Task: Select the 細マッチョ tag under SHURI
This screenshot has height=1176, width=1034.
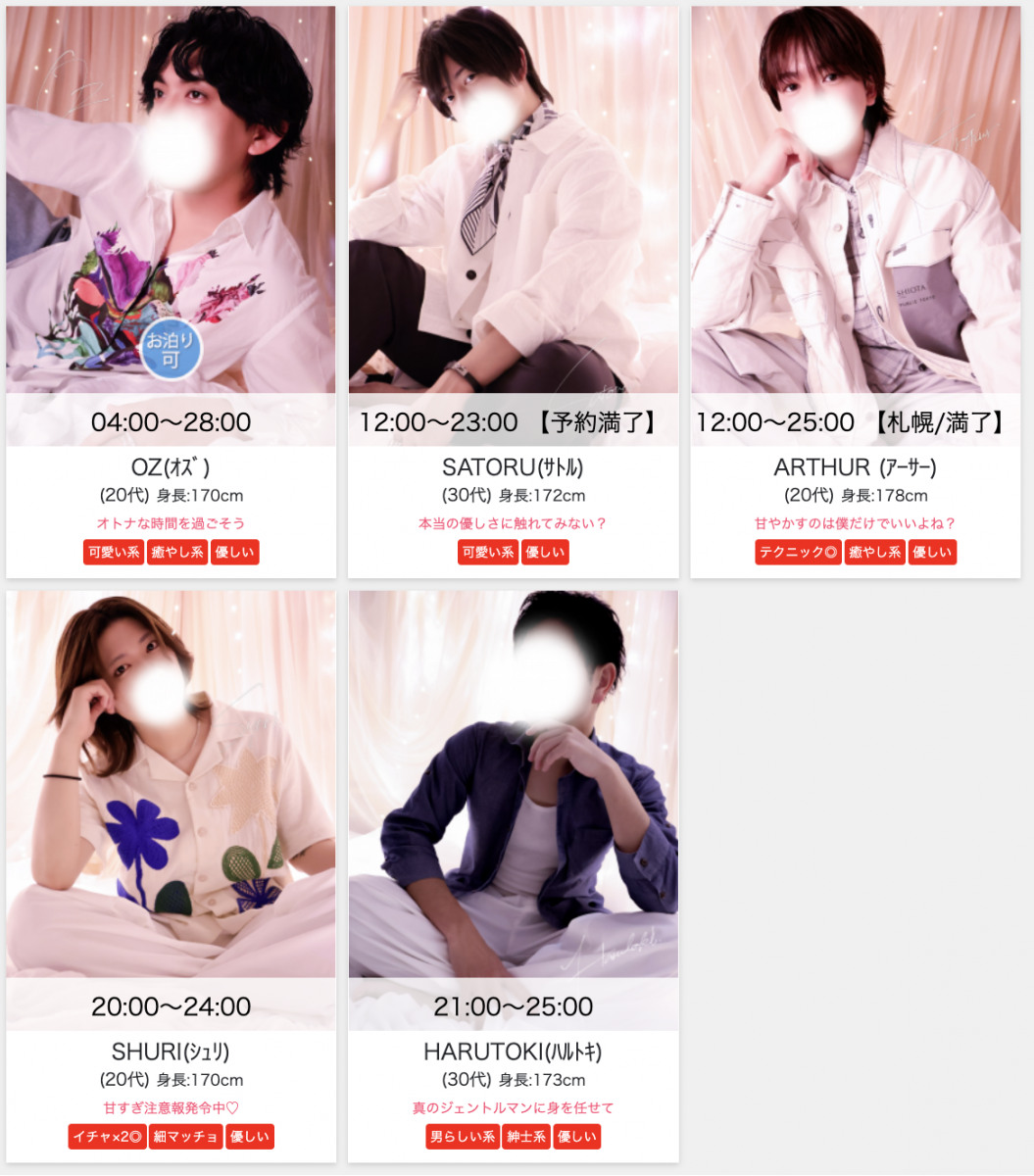Action: (x=185, y=1137)
